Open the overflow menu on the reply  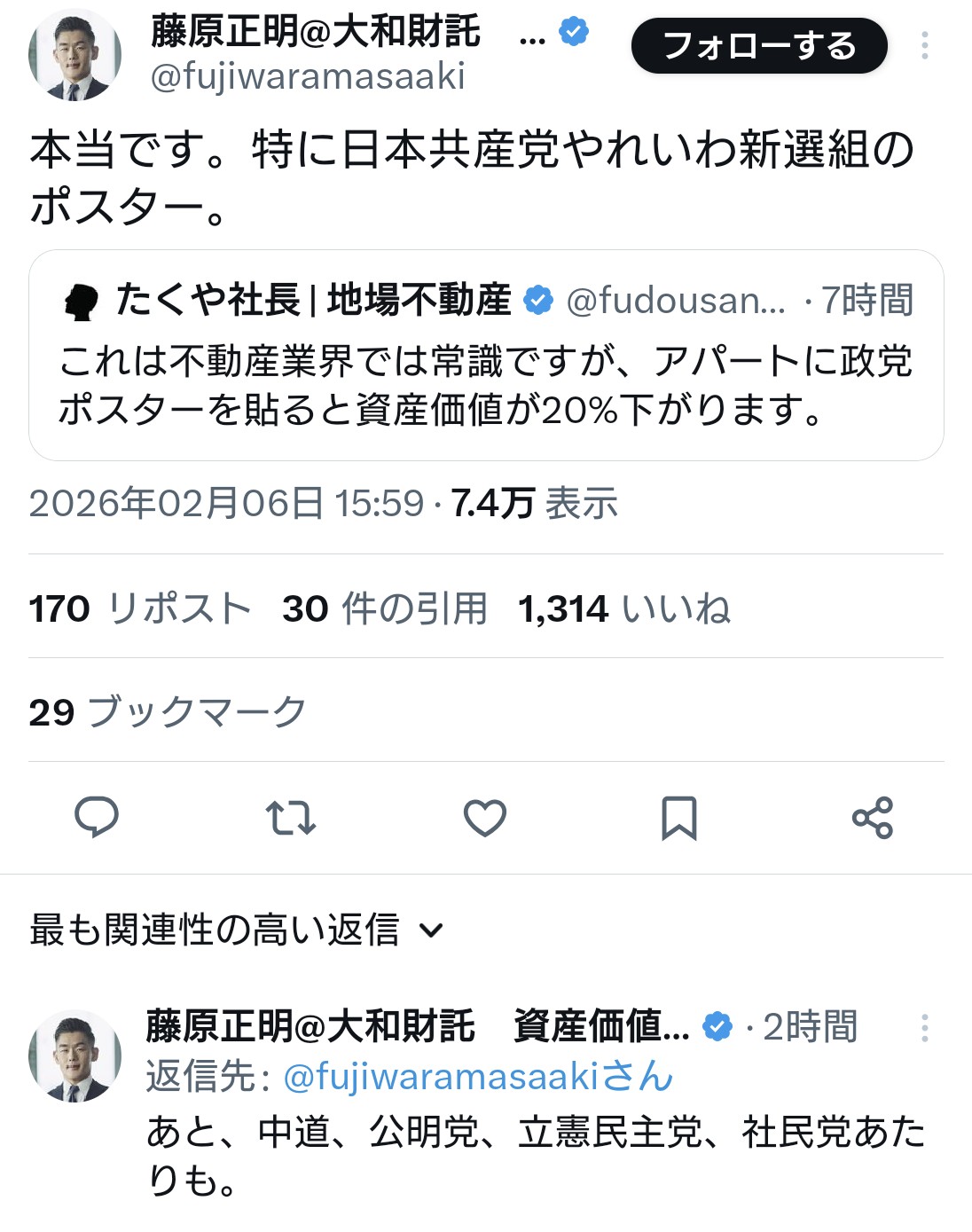924,1028
